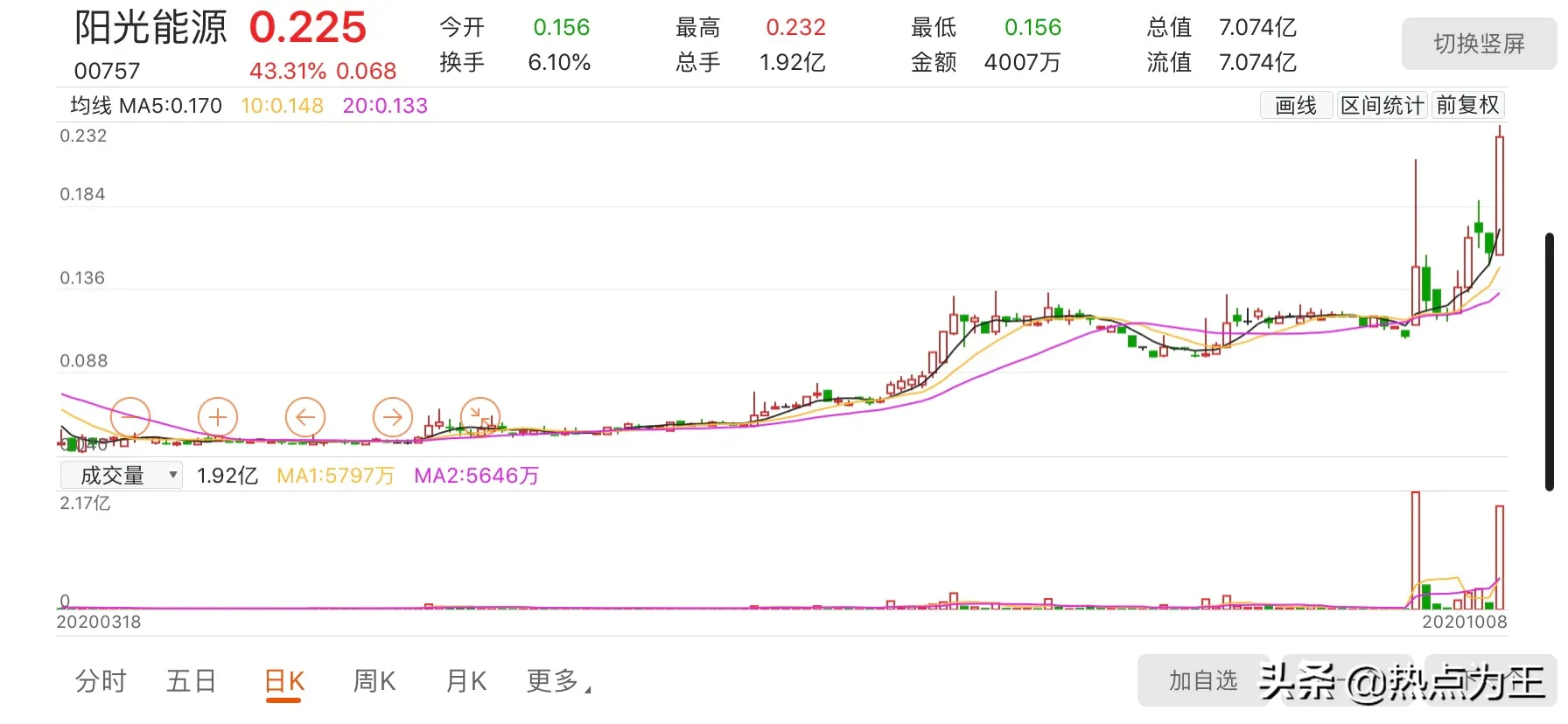Zoom out the chart with minus icon
This screenshot has height=724, width=1568.
coord(130,417)
